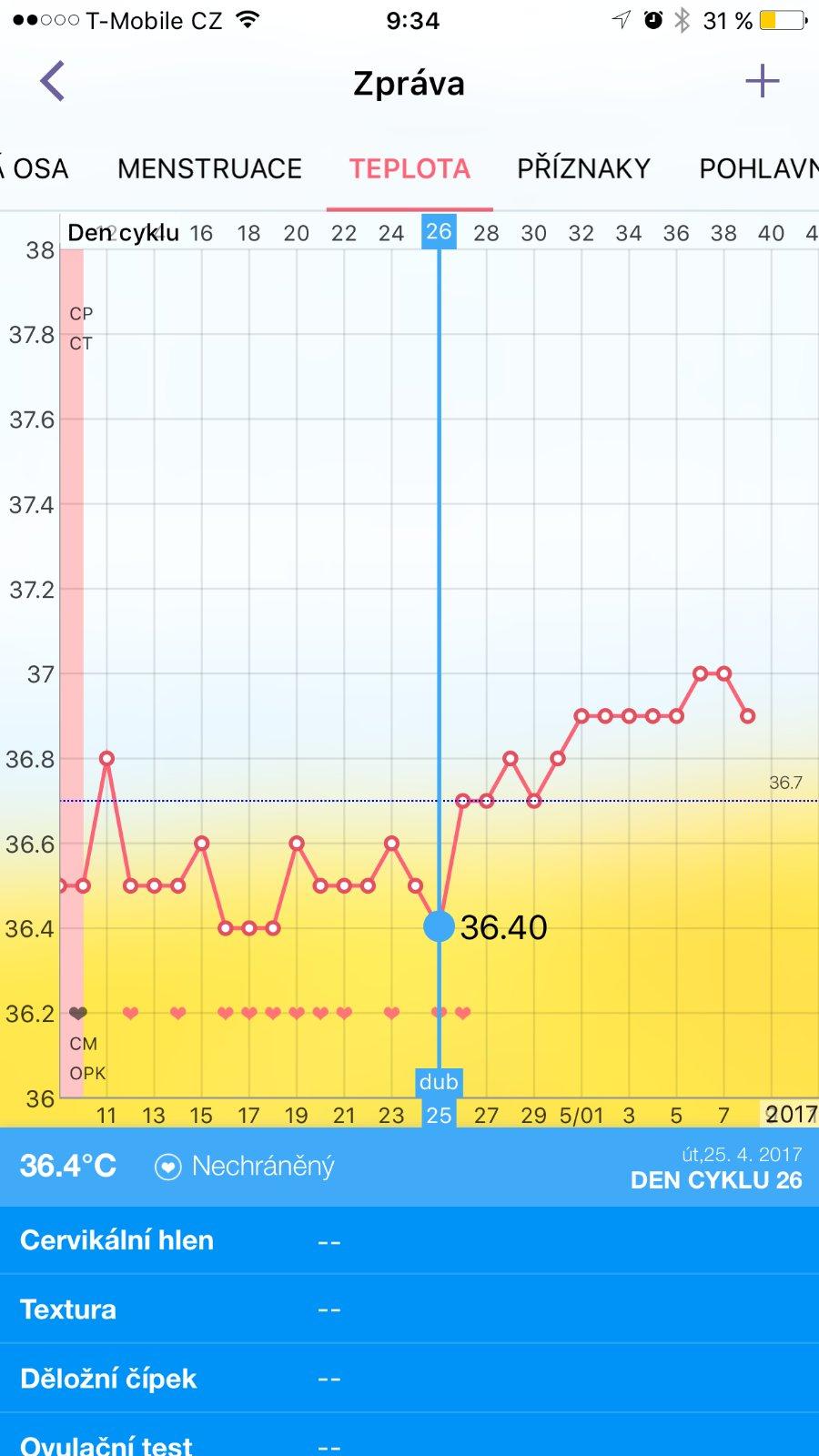
Task: Open the Cervikální hlen row
Action: point(409,1240)
